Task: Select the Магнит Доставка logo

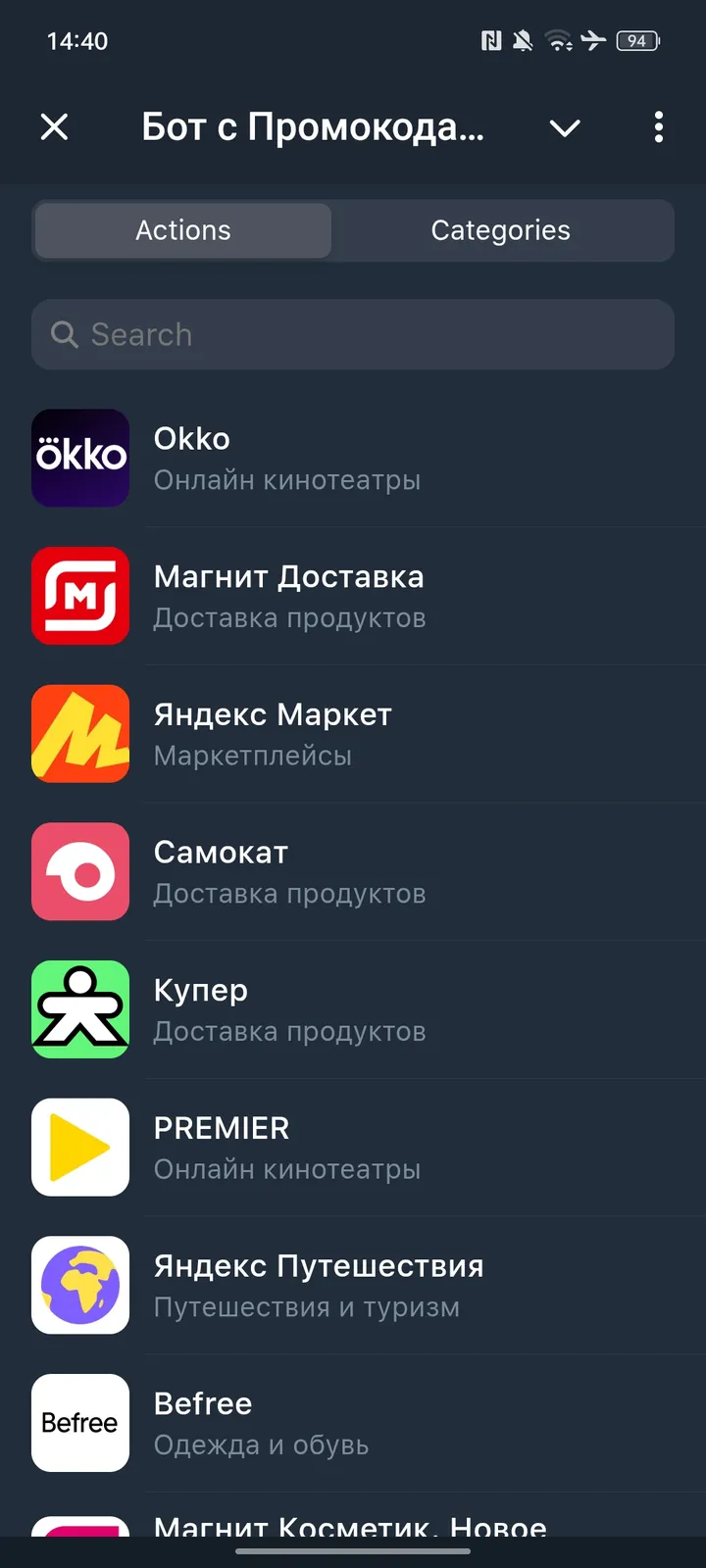Action: tap(80, 596)
